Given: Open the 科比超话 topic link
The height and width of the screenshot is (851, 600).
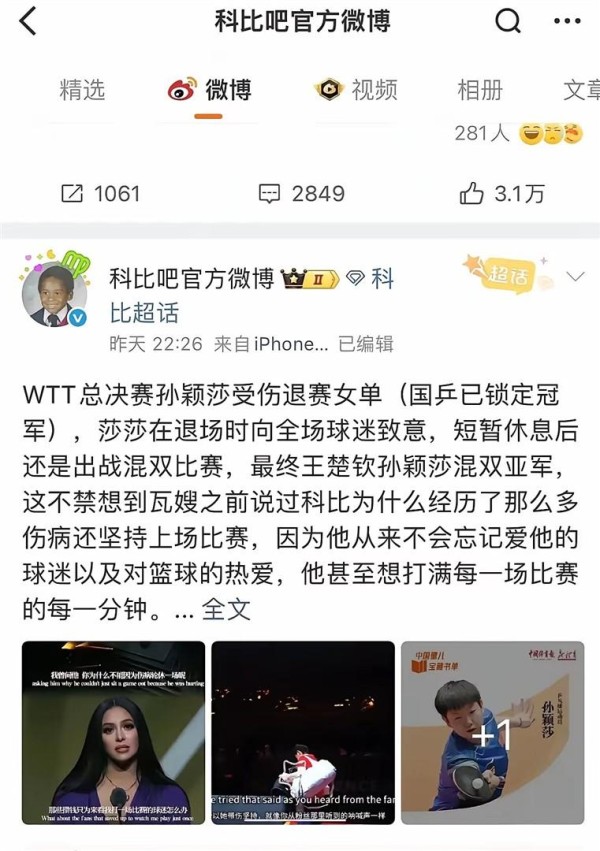Looking at the screenshot, I should pos(145,311).
